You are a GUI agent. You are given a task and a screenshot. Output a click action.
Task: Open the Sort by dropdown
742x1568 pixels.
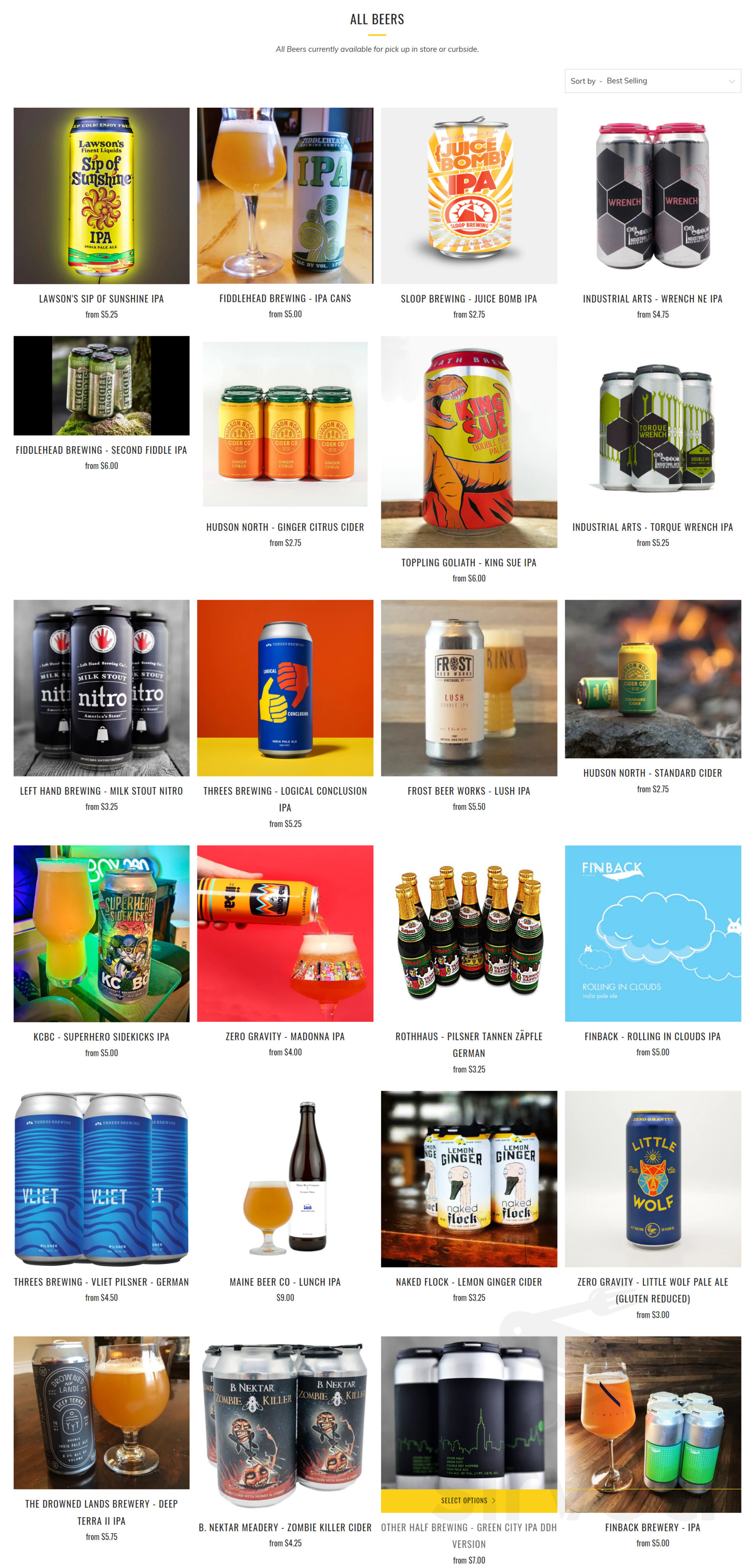point(651,80)
